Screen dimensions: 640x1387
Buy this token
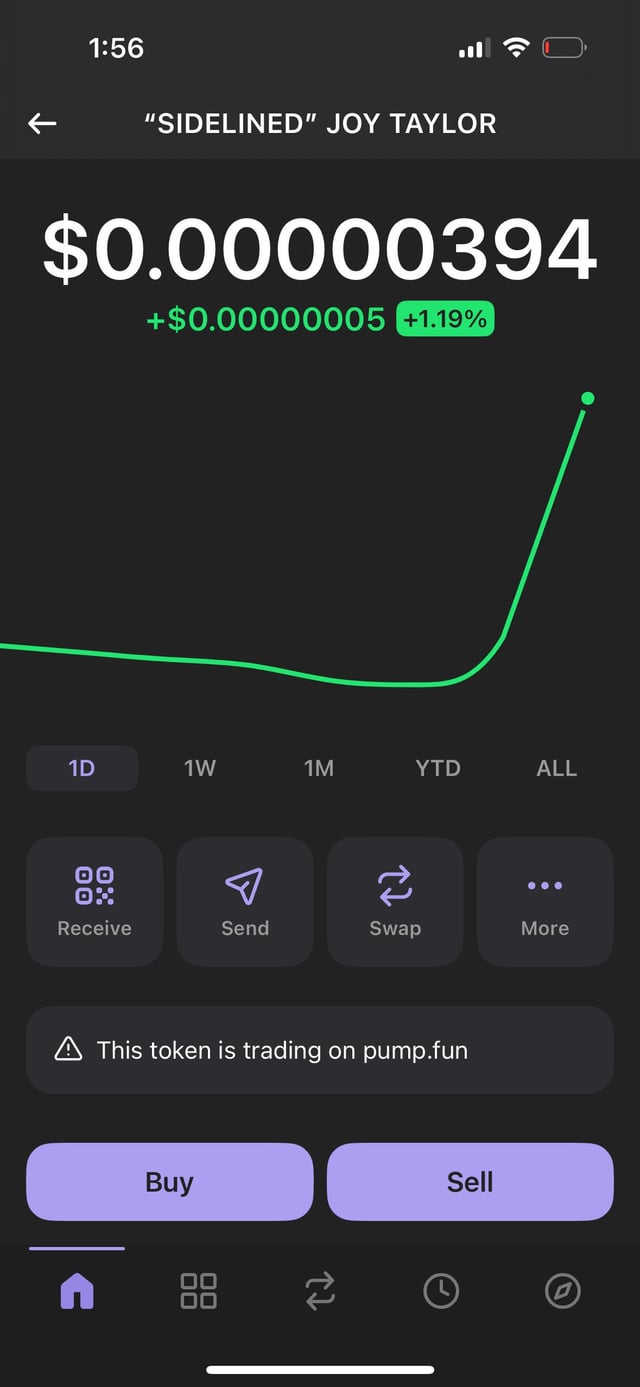[169, 1182]
